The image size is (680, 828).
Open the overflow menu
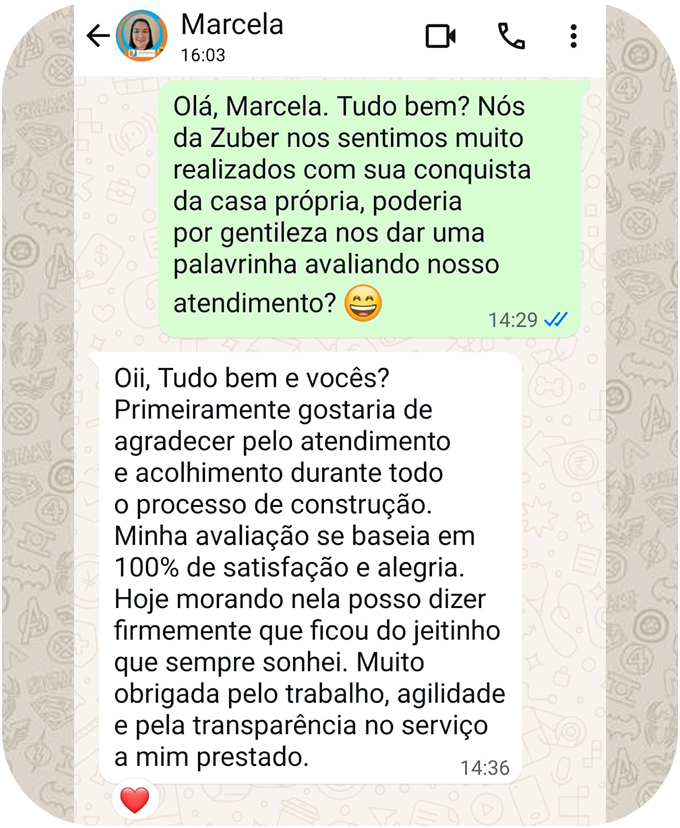(x=573, y=37)
